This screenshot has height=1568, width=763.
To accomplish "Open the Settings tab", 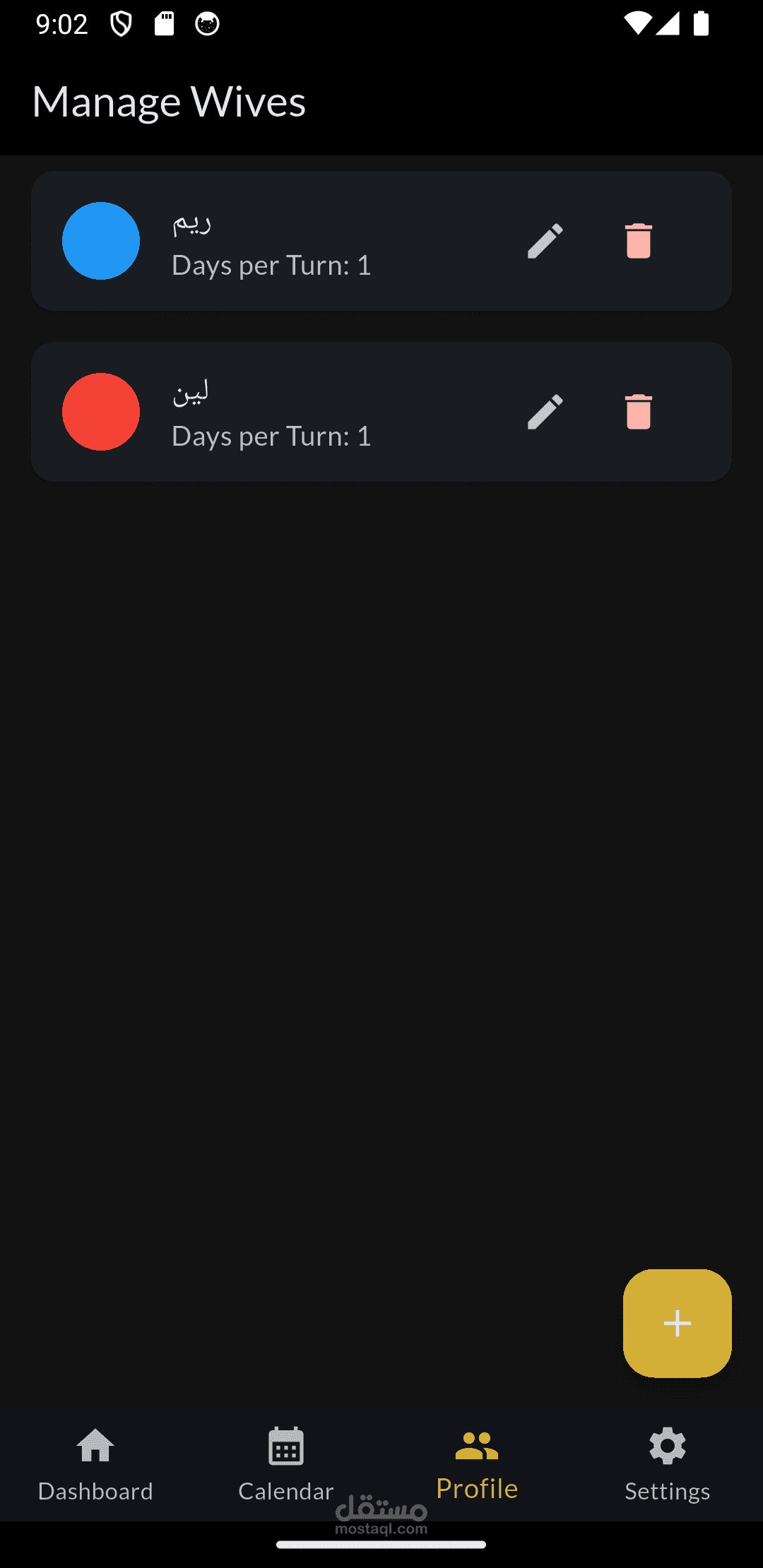I will pyautogui.click(x=667, y=1464).
